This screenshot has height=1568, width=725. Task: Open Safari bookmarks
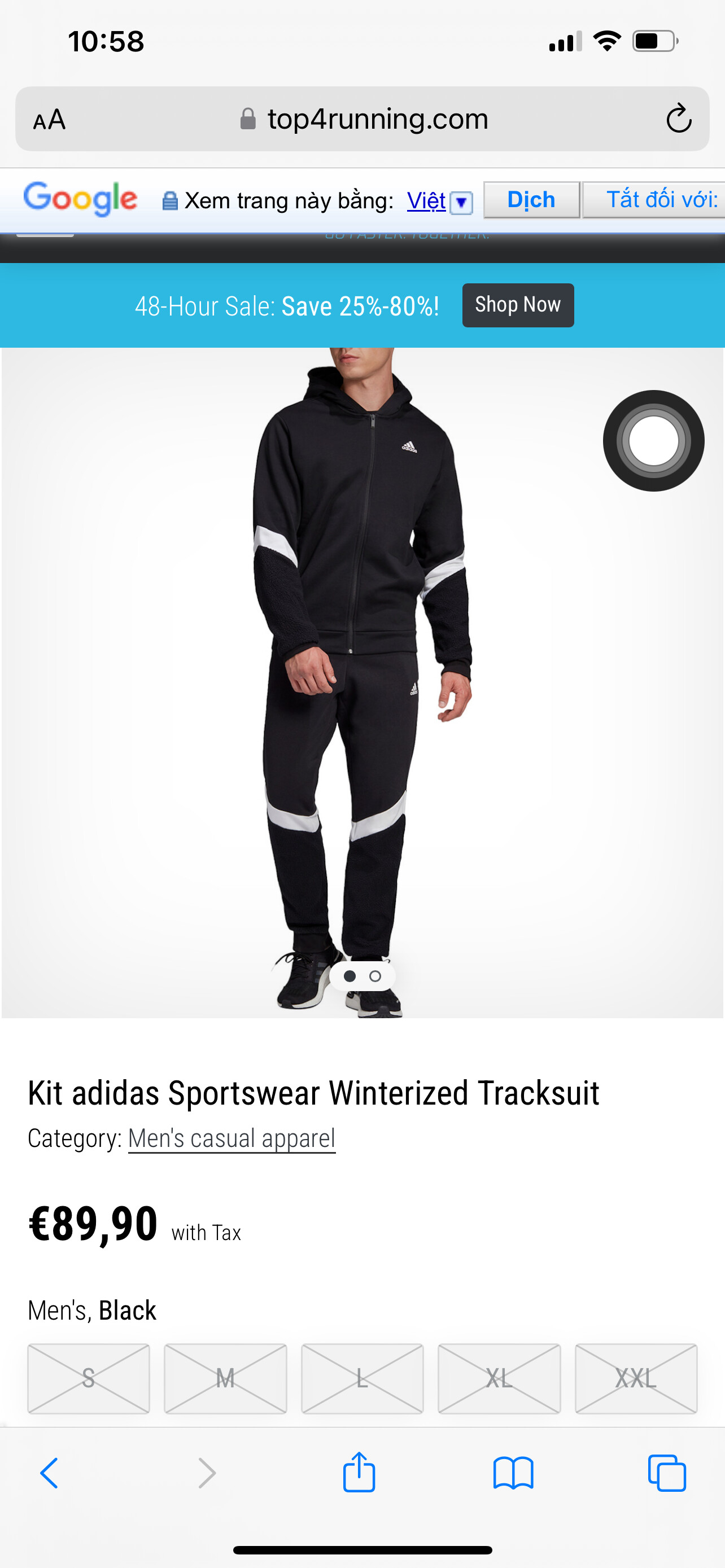point(513,1473)
